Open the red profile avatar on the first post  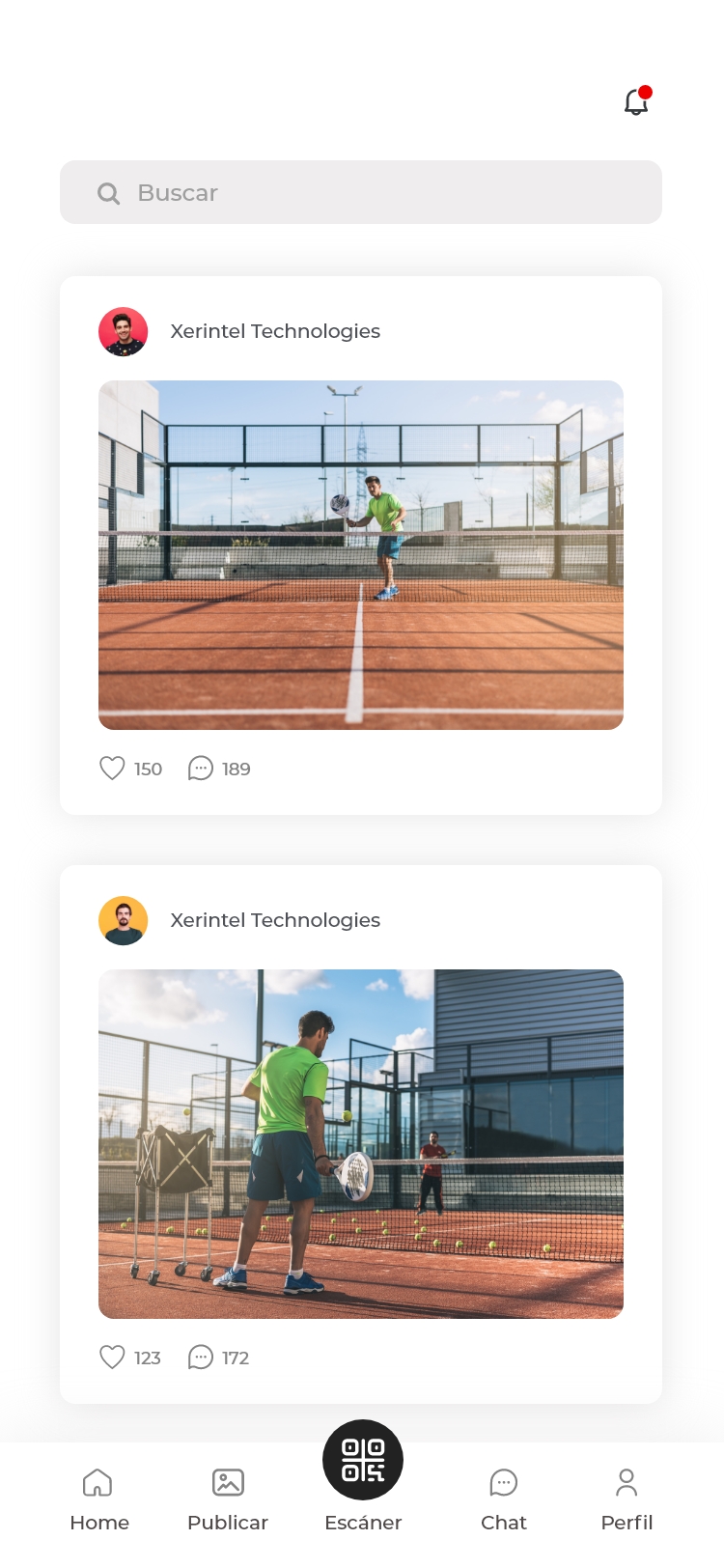124,332
